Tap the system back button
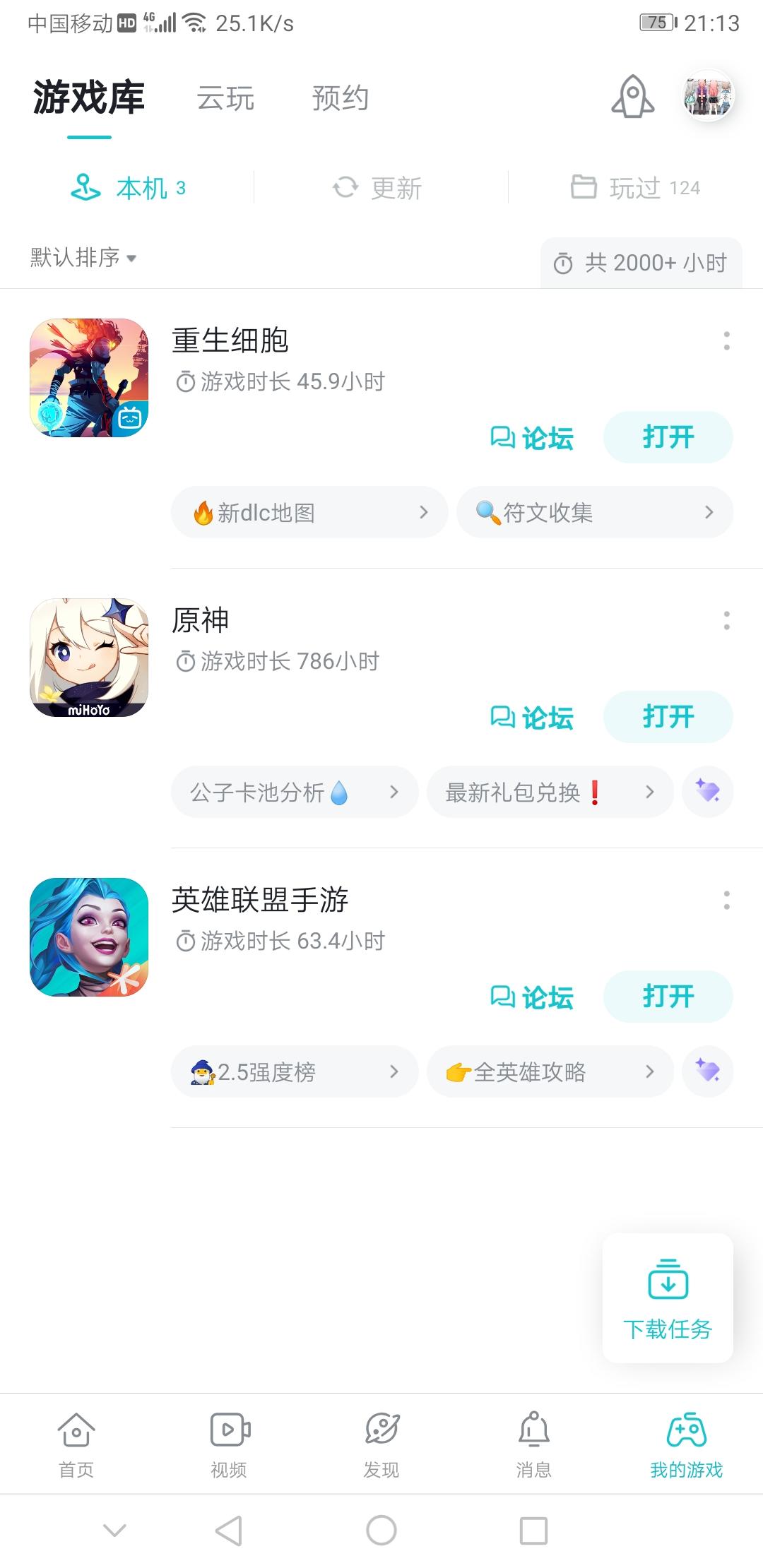 coord(229,1531)
